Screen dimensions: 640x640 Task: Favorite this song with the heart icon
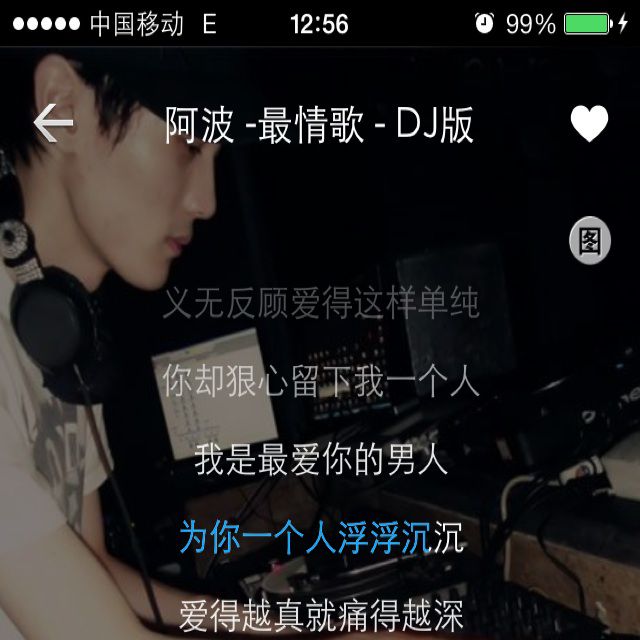pos(589,124)
